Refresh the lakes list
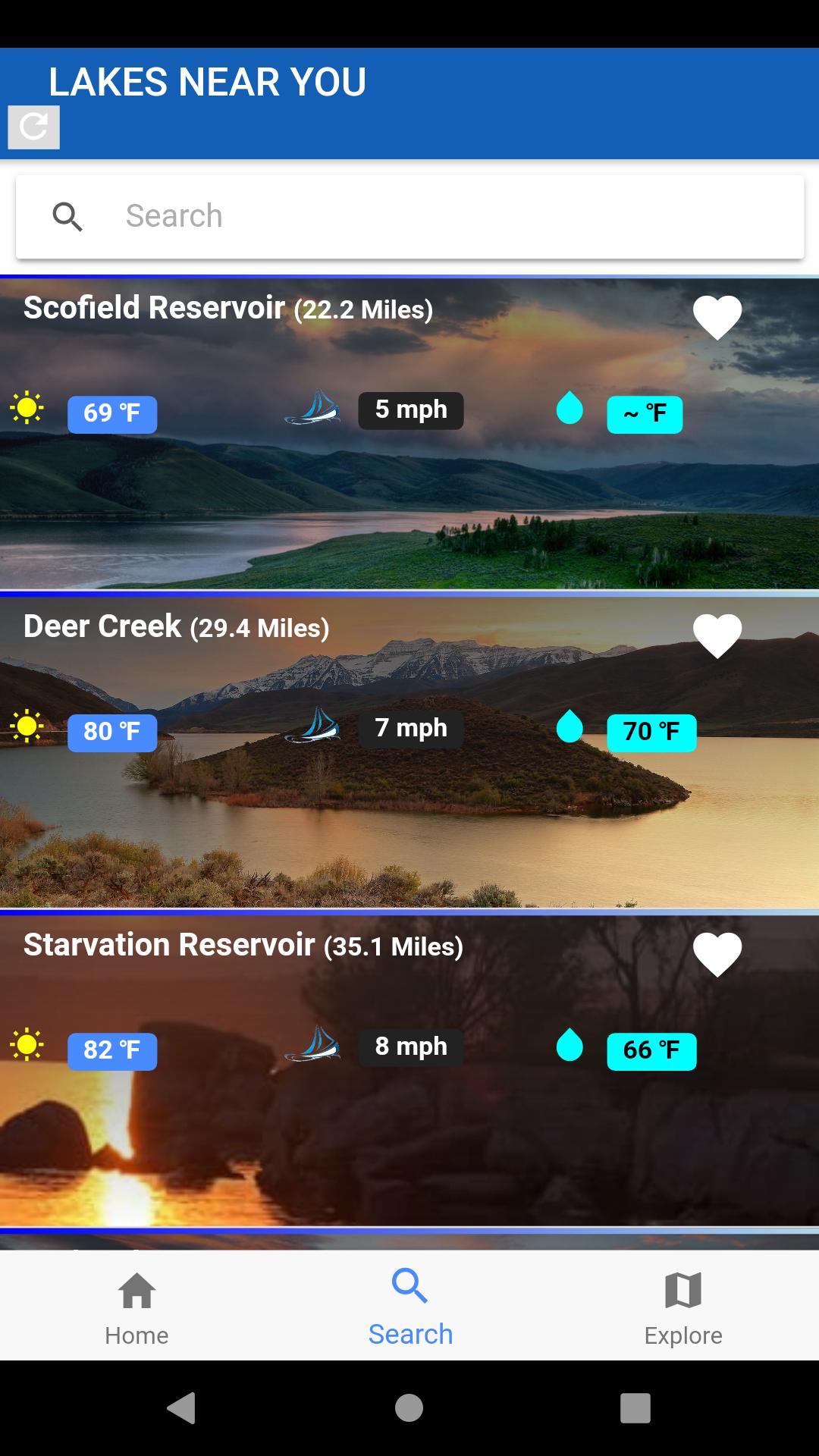819x1456 pixels. tap(33, 127)
